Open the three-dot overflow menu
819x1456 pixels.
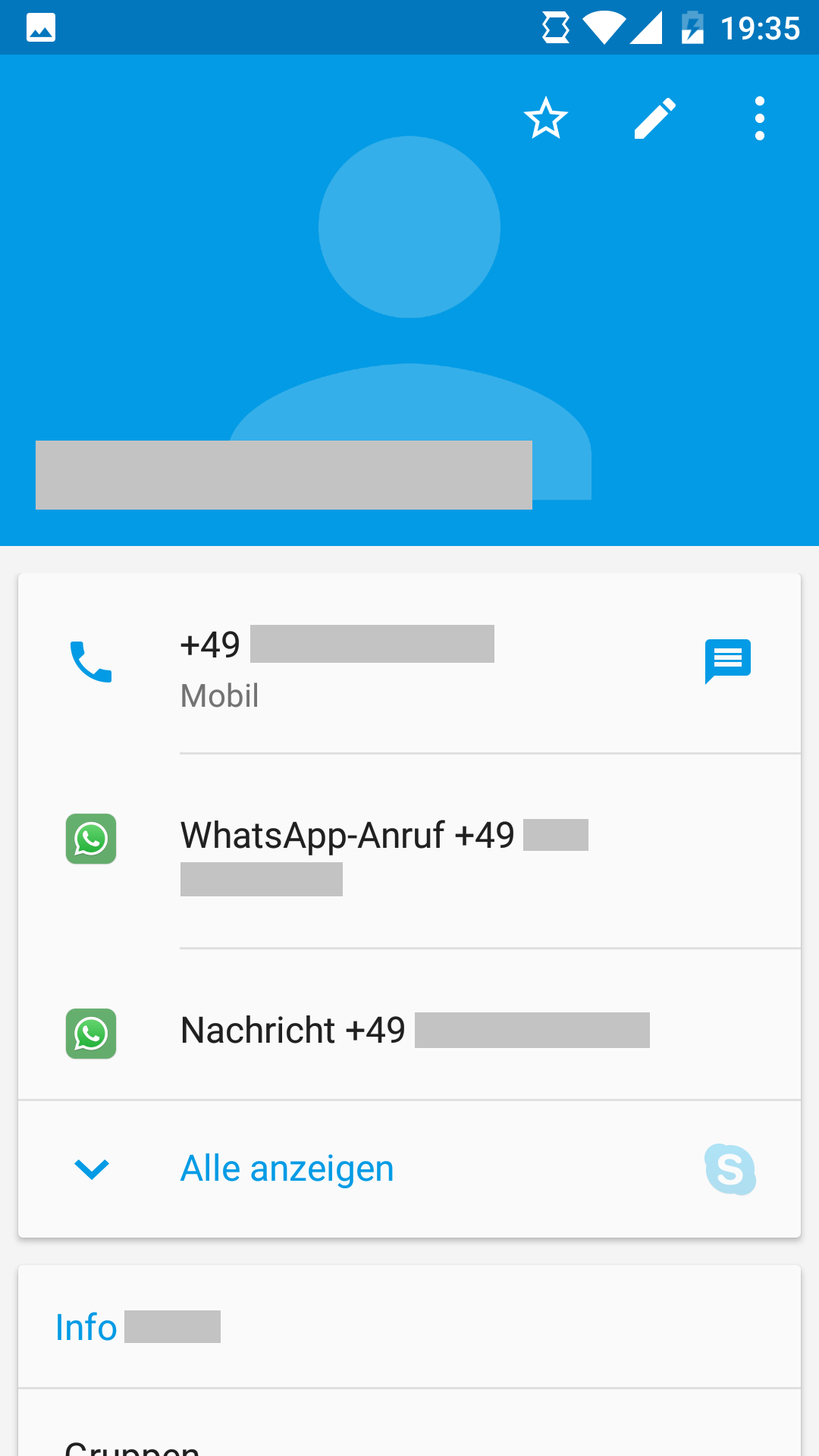point(760,118)
